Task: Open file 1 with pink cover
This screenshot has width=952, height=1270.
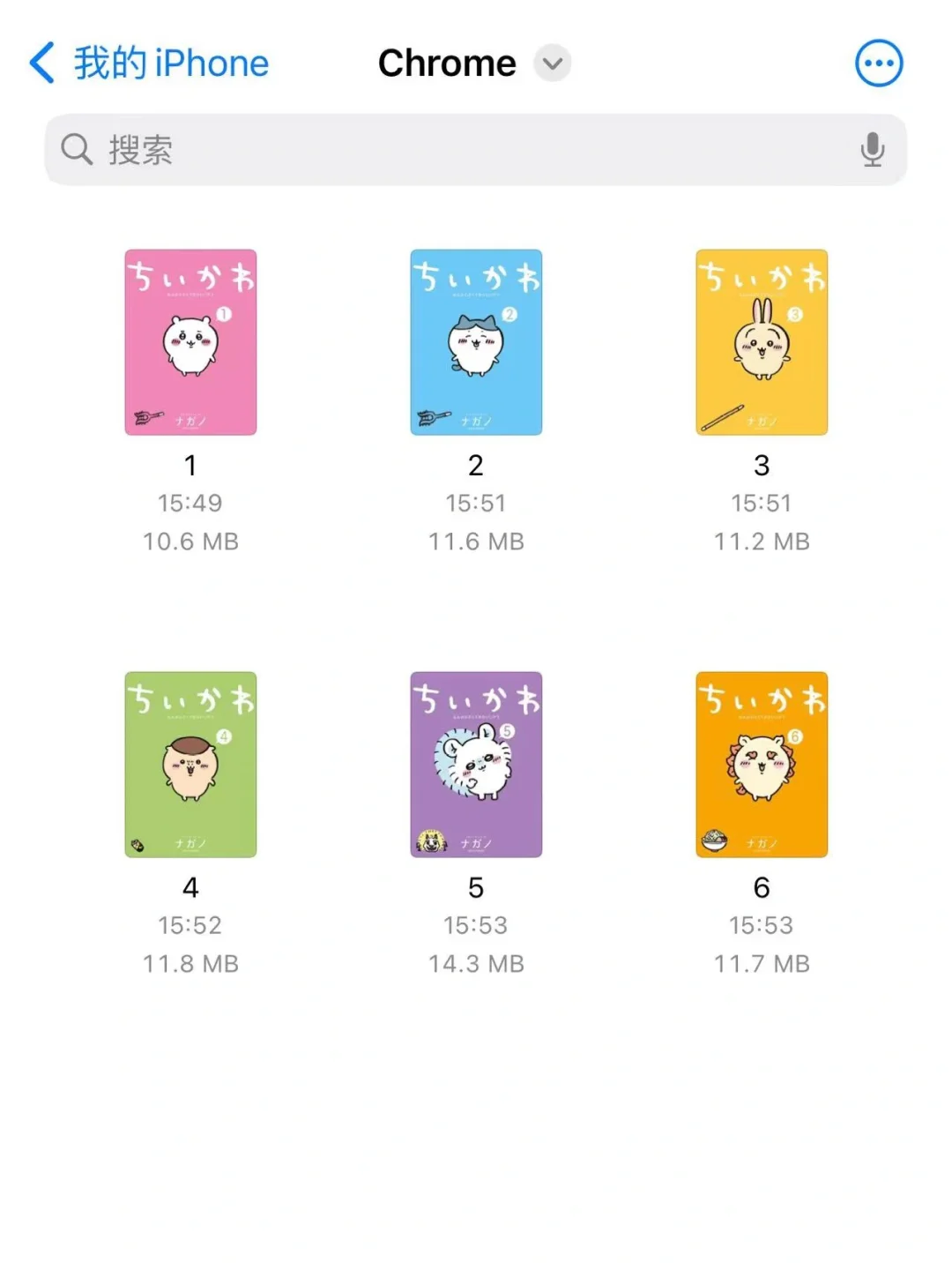Action: pyautogui.click(x=190, y=342)
